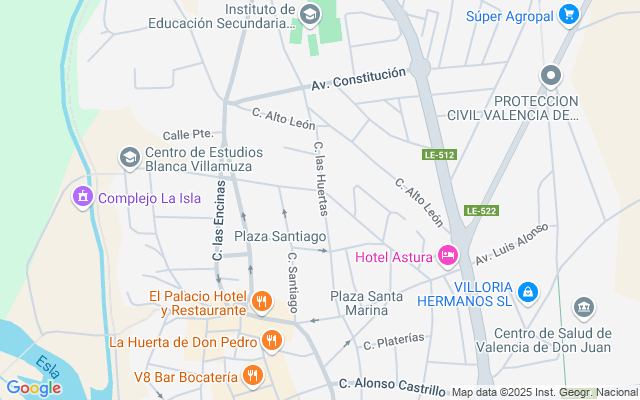Select Centro de Salud de Valencia marker
640x400 pixels.
pos(584,307)
